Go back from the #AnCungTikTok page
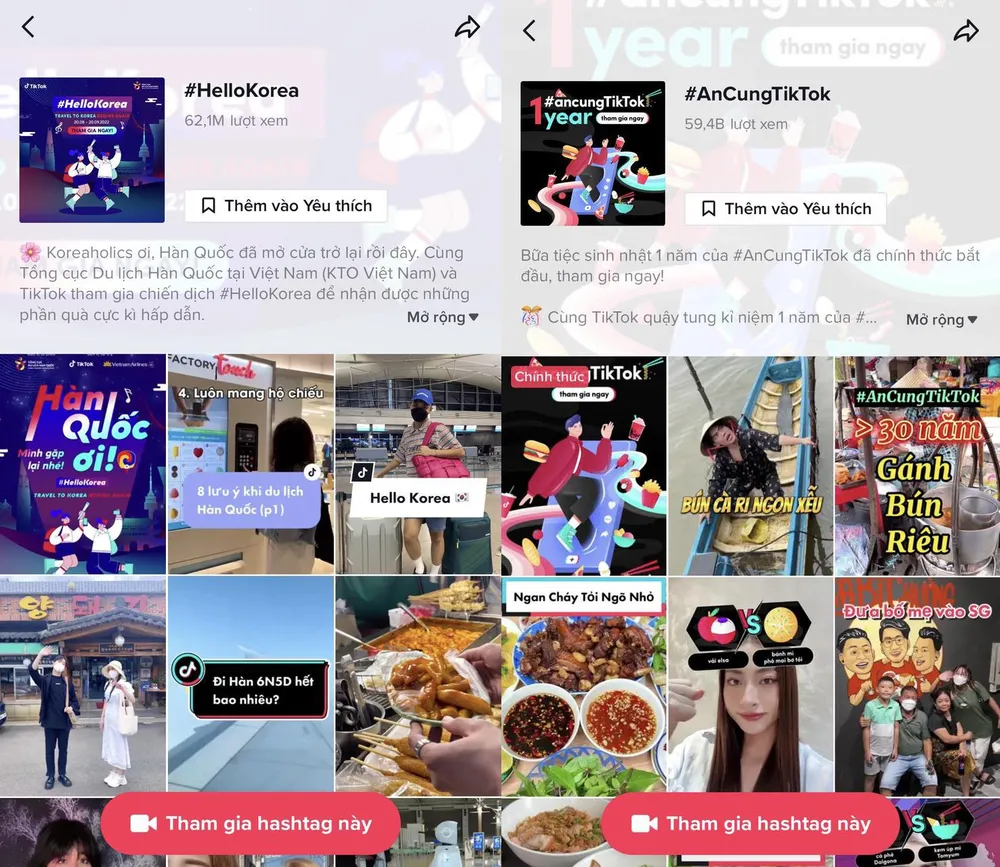This screenshot has height=867, width=1000. pyautogui.click(x=529, y=31)
